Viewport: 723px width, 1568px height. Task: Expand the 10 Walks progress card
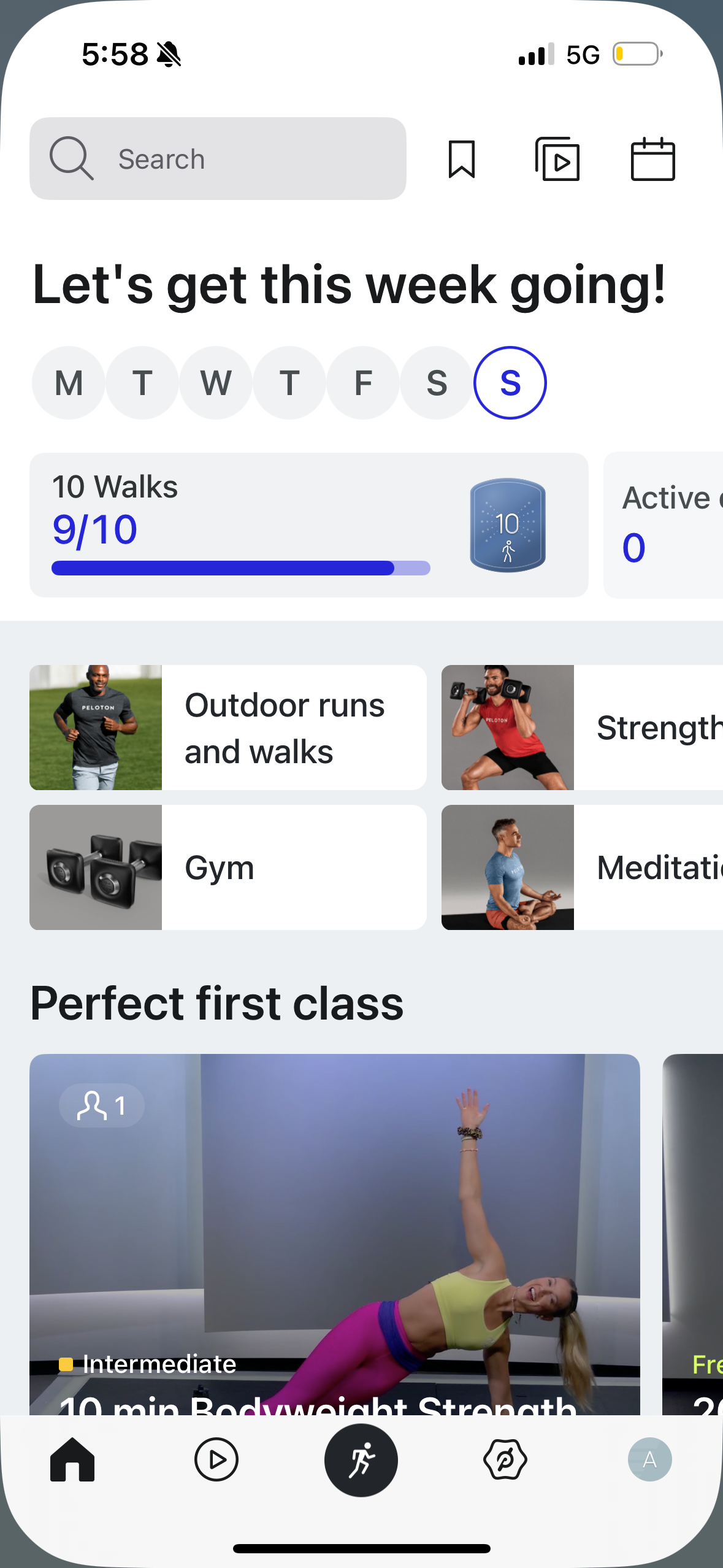pyautogui.click(x=245, y=525)
